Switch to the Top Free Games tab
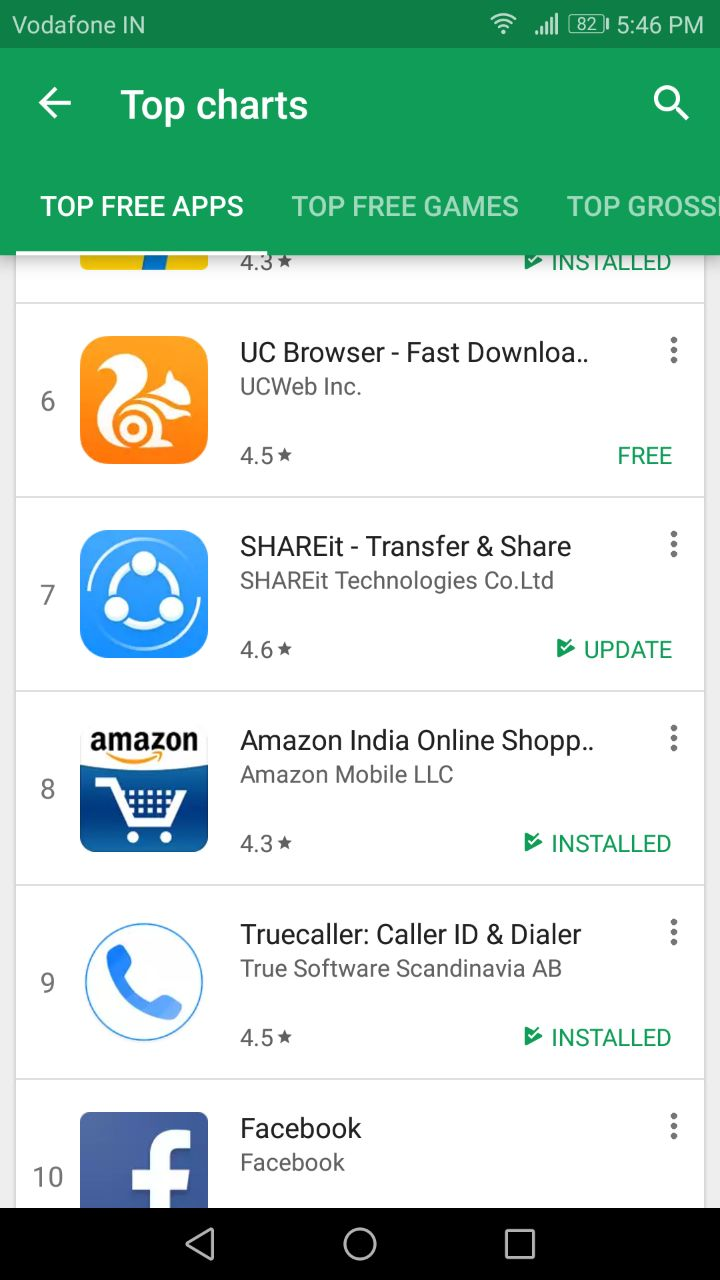 coord(405,206)
